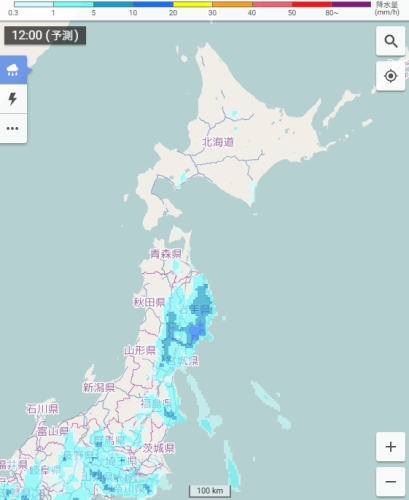Center map on current location
Viewport: 409px width, 500px height.
390,76
